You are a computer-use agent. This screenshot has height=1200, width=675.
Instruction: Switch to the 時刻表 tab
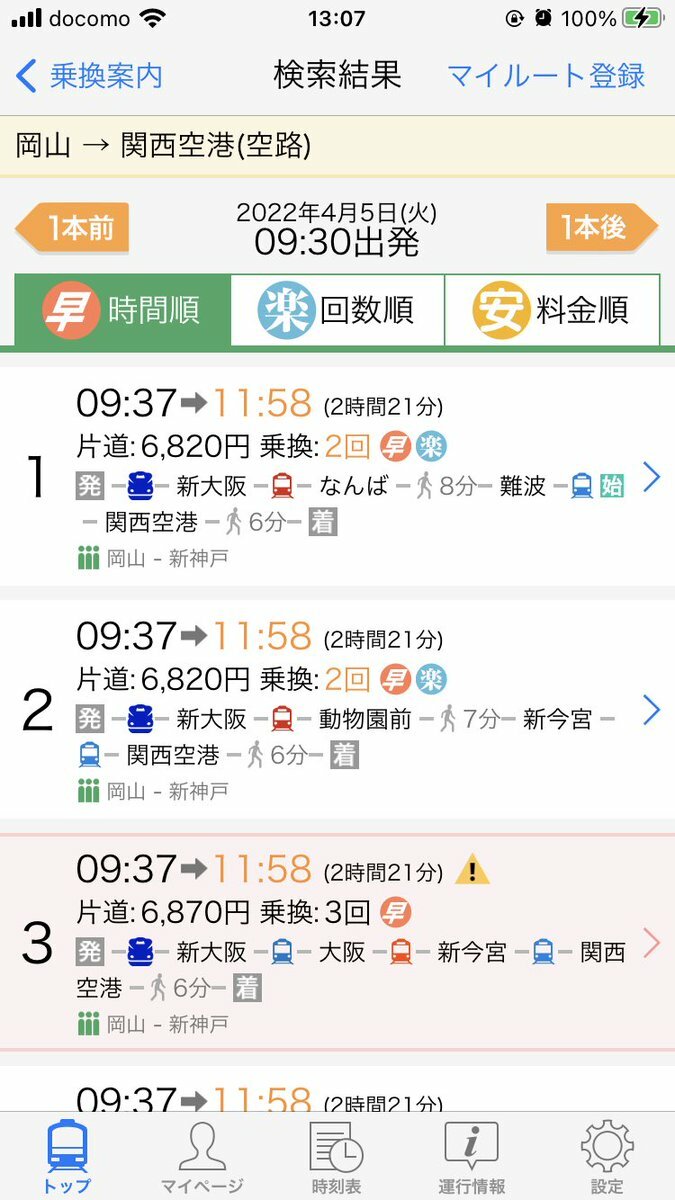pos(337,1158)
